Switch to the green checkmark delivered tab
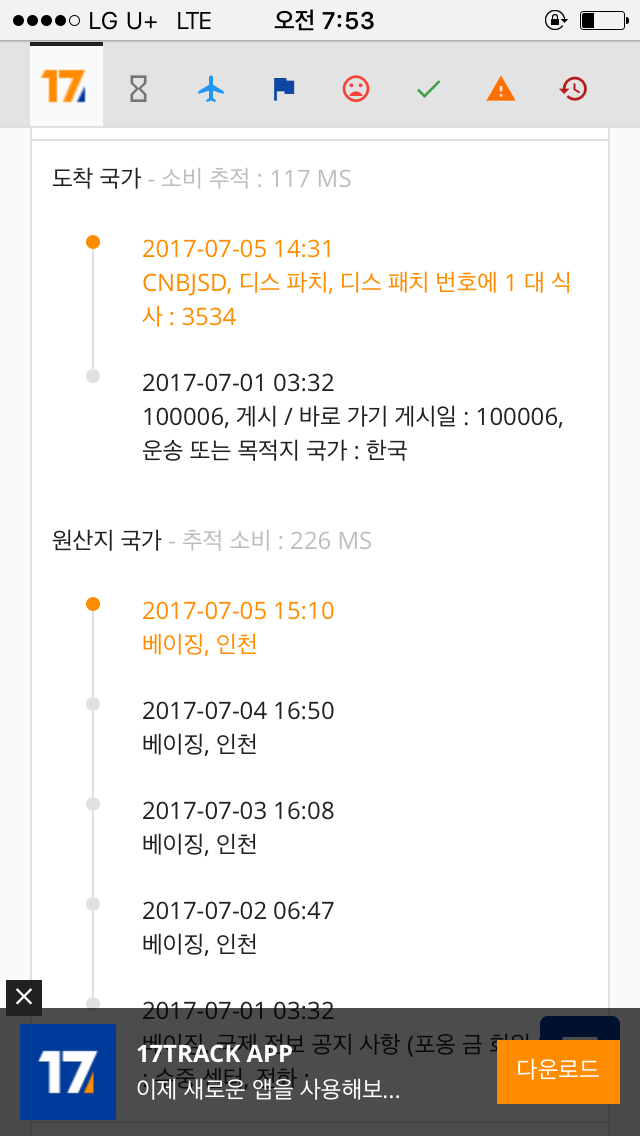The width and height of the screenshot is (640, 1136). point(428,89)
